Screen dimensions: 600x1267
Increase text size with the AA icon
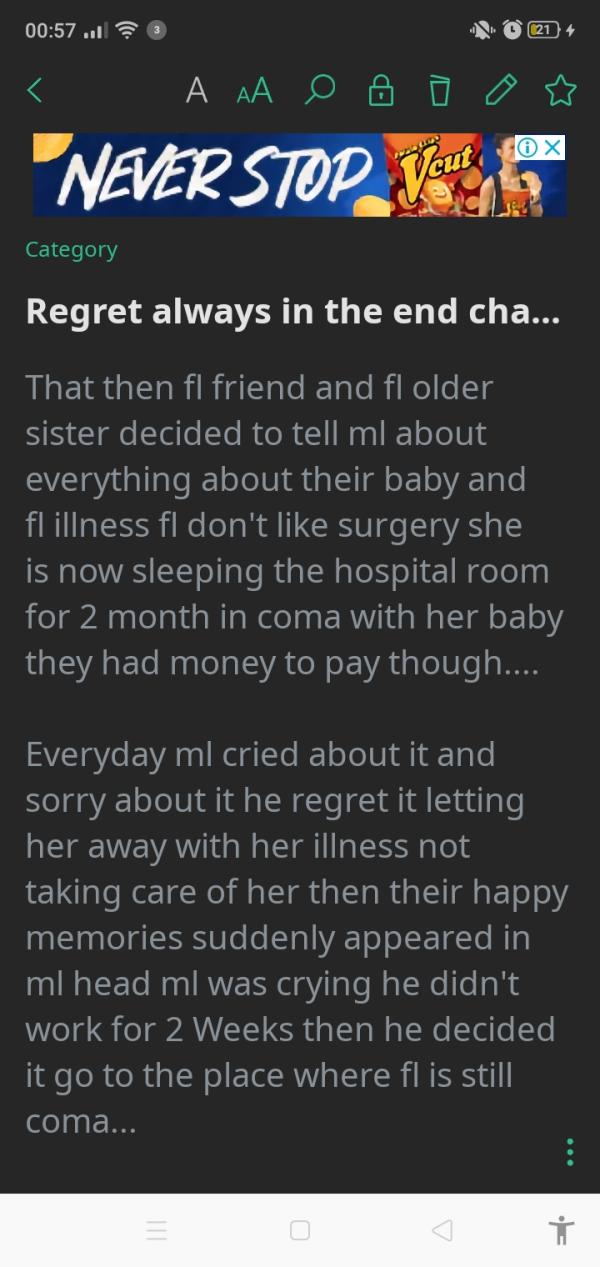254,91
